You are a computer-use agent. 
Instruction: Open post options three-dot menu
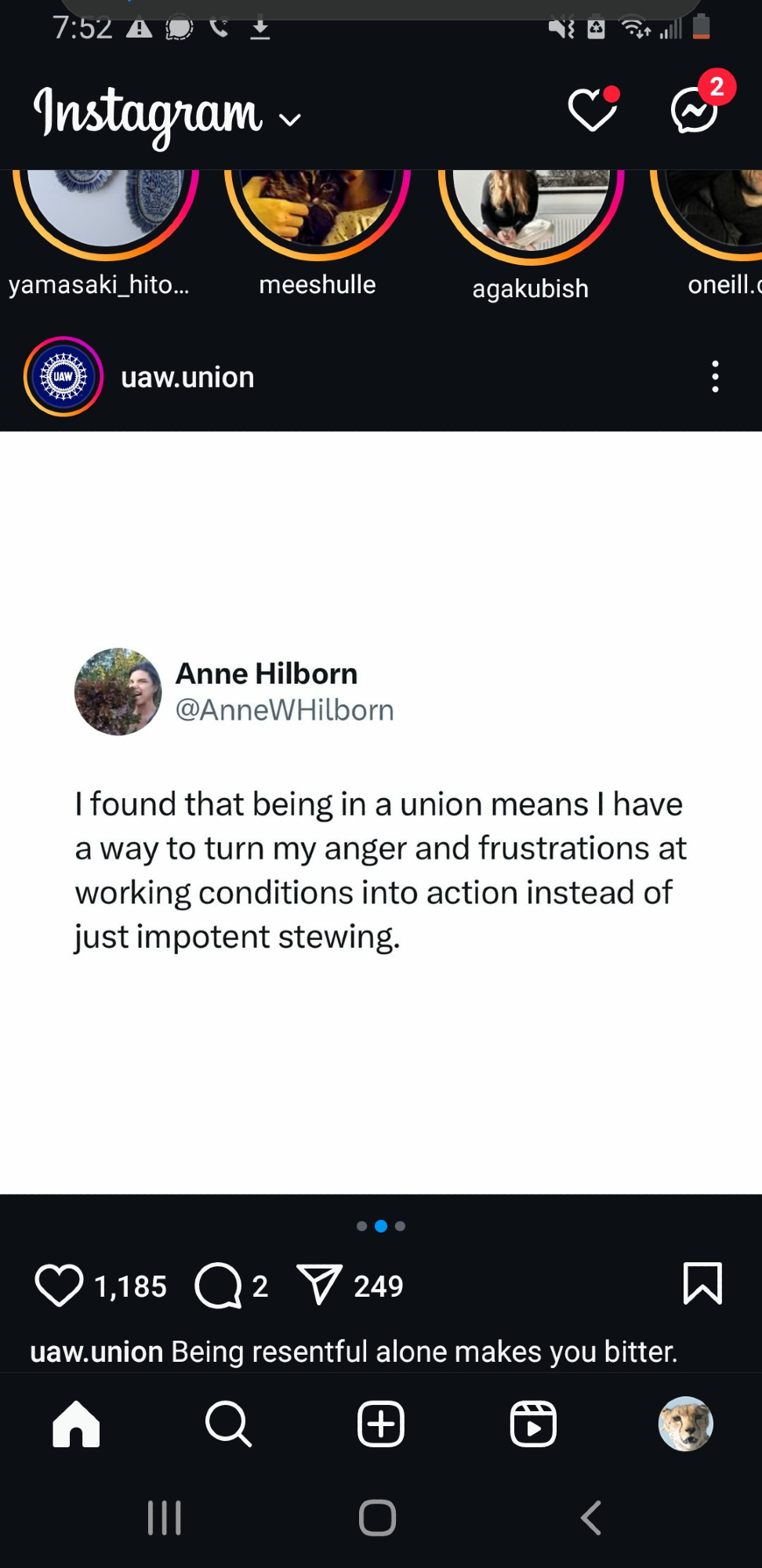coord(715,377)
